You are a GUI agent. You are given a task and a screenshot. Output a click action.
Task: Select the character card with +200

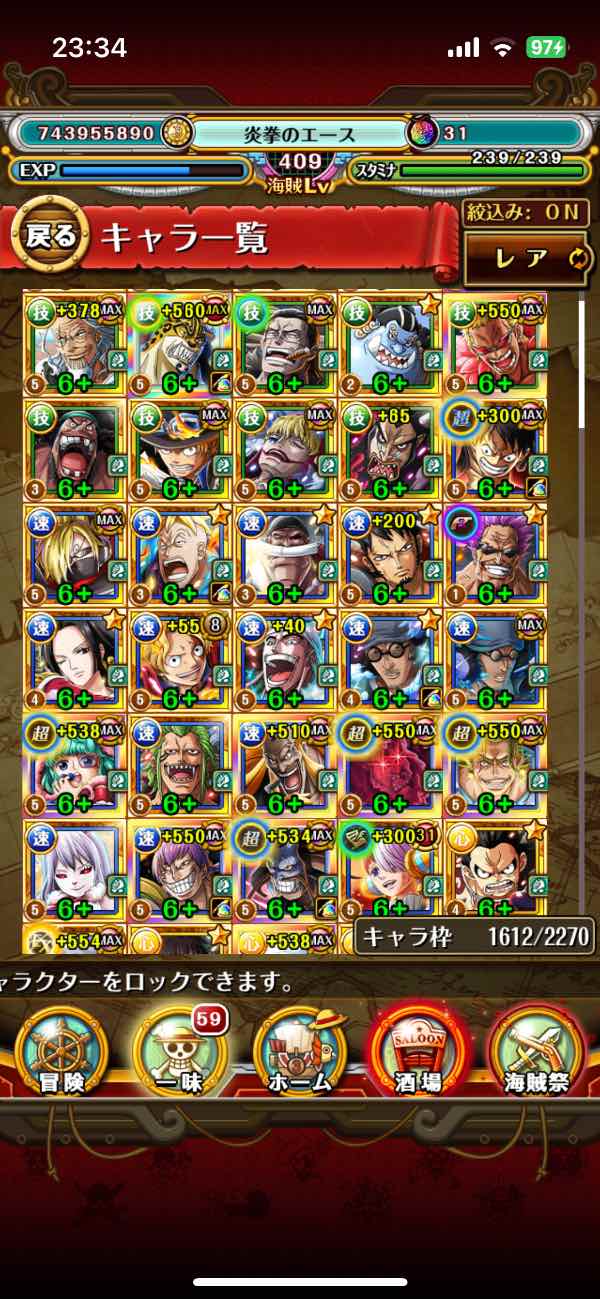tap(390, 556)
